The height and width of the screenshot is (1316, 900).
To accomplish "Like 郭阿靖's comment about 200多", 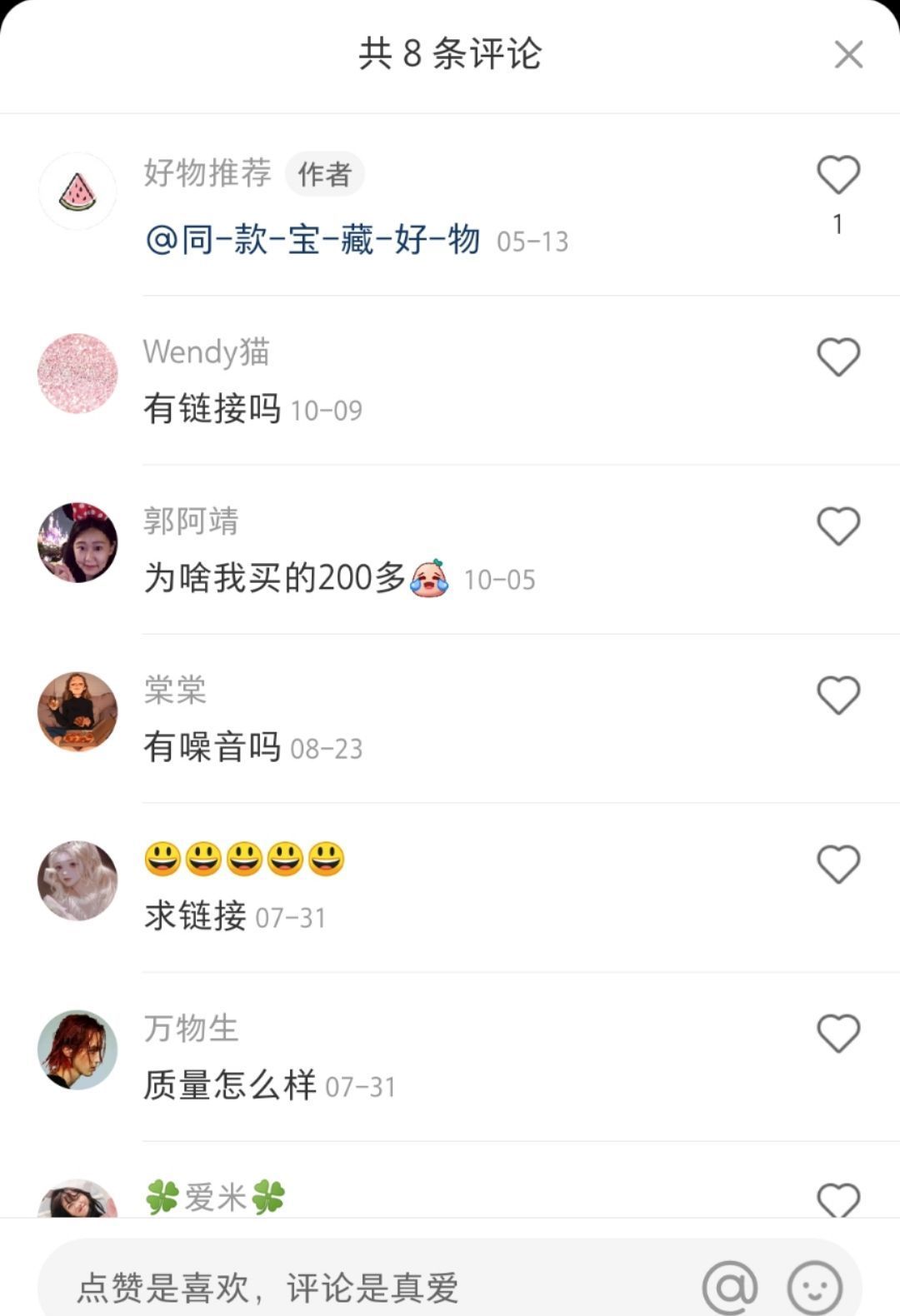I will point(837,526).
